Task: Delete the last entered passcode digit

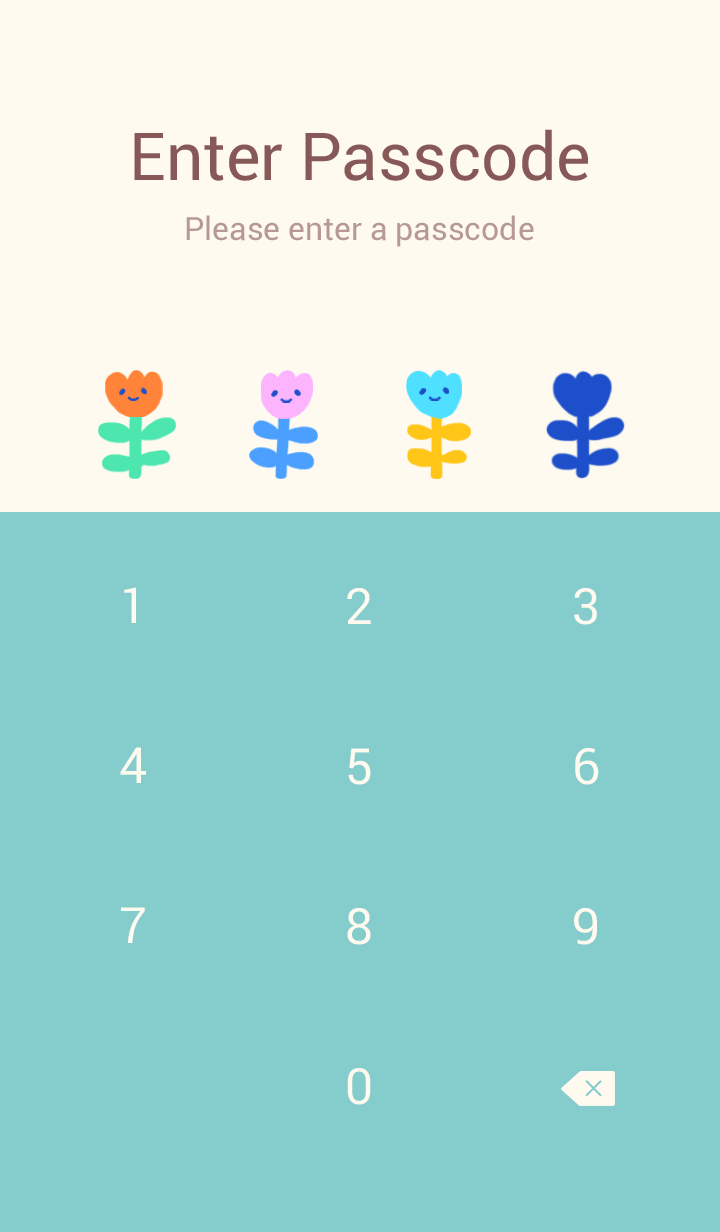Action: [x=588, y=1088]
